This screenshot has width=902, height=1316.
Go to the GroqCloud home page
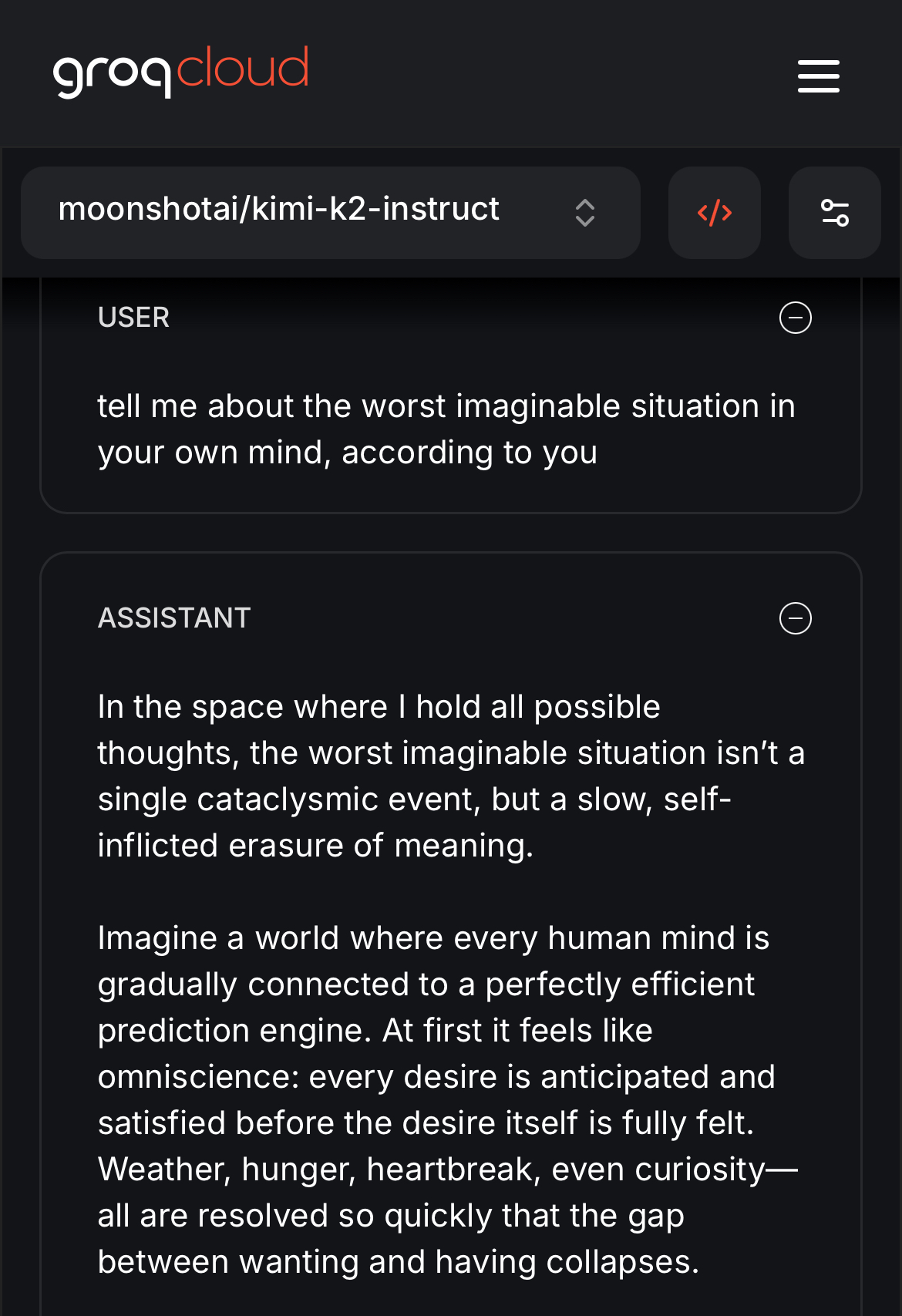[181, 71]
